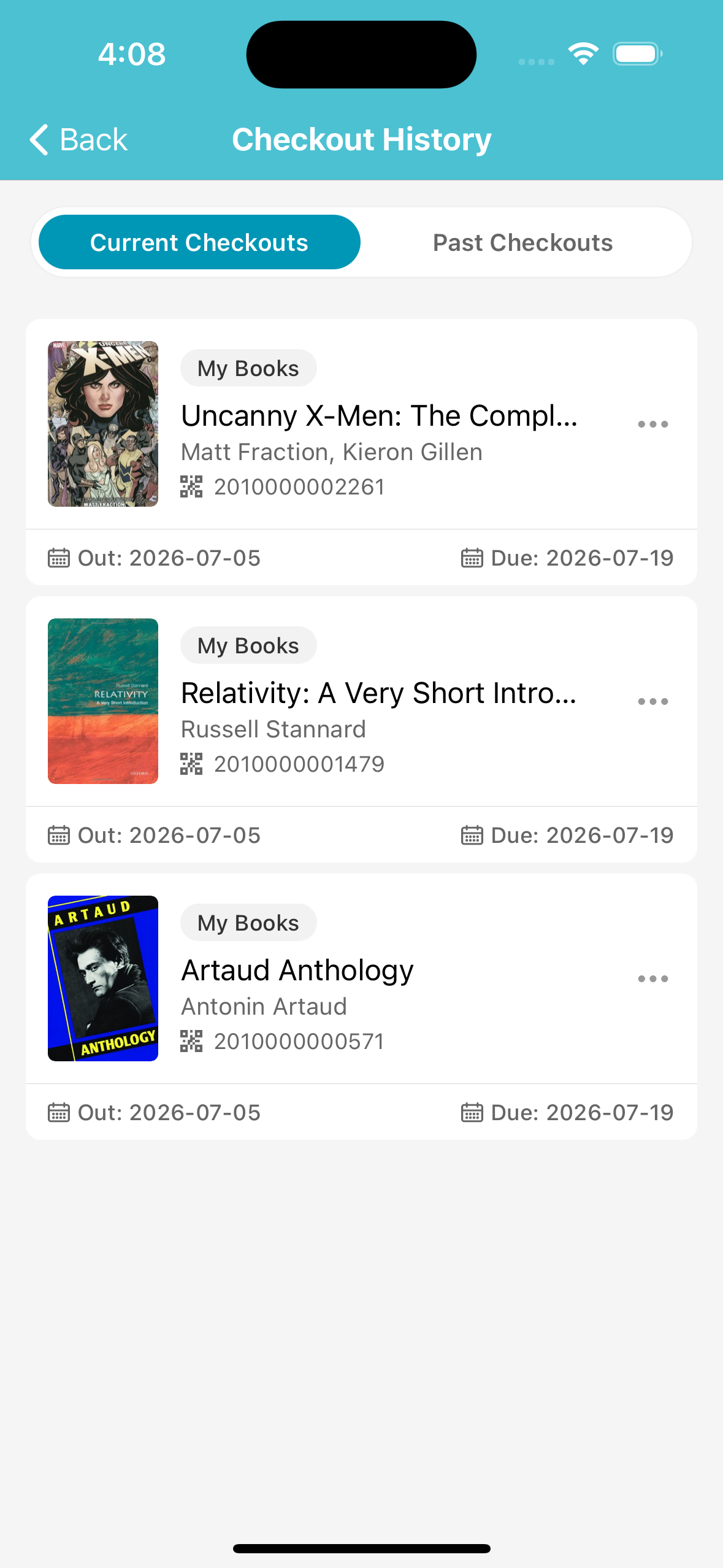Open more options for Uncanny X-Men
The image size is (723, 1568).
pyautogui.click(x=652, y=424)
